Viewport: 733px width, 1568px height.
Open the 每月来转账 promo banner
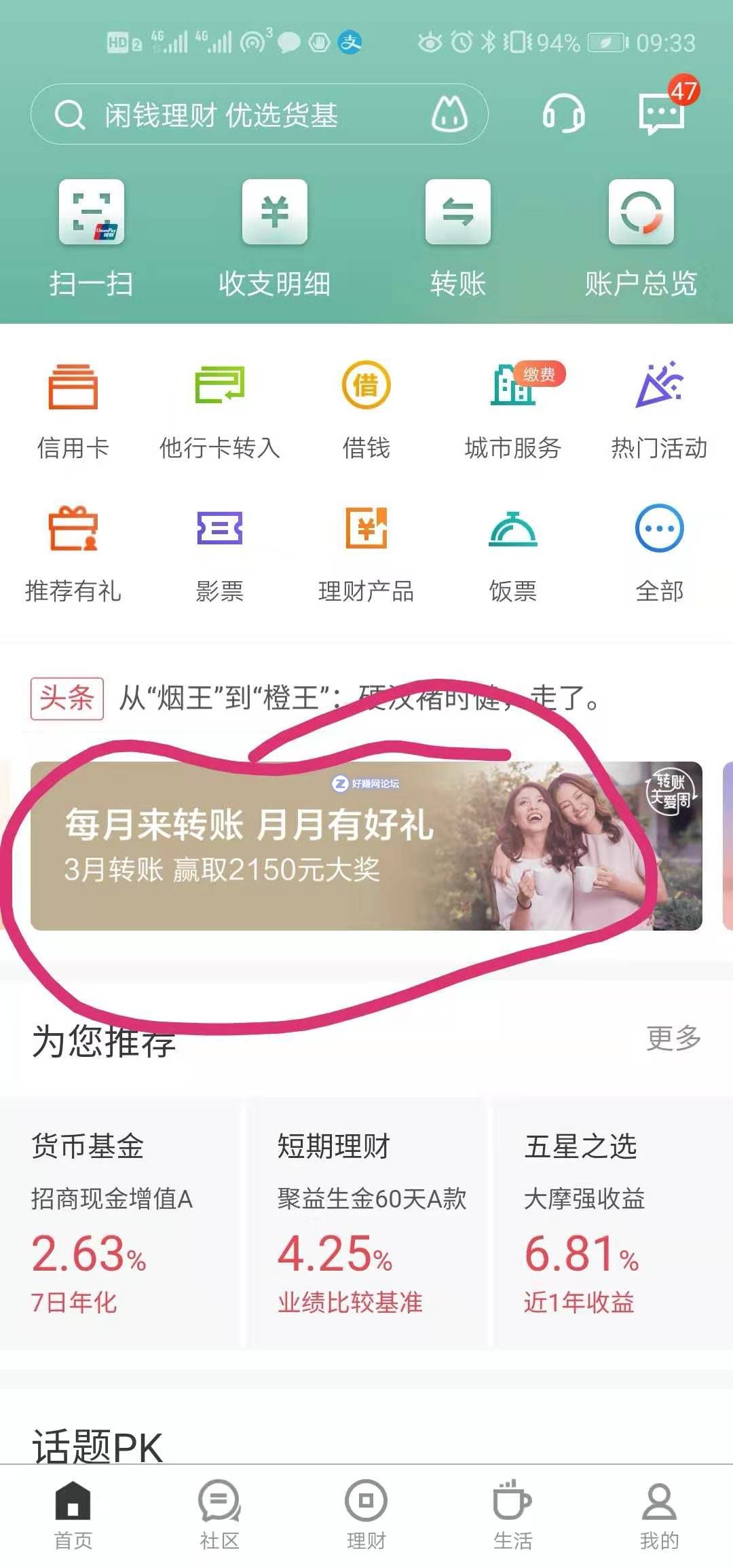coord(366,846)
